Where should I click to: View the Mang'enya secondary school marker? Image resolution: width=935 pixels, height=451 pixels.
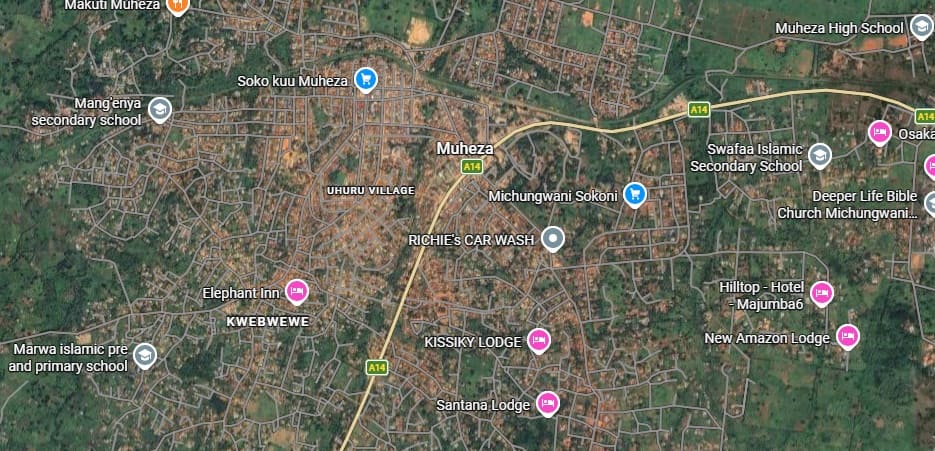(160, 109)
